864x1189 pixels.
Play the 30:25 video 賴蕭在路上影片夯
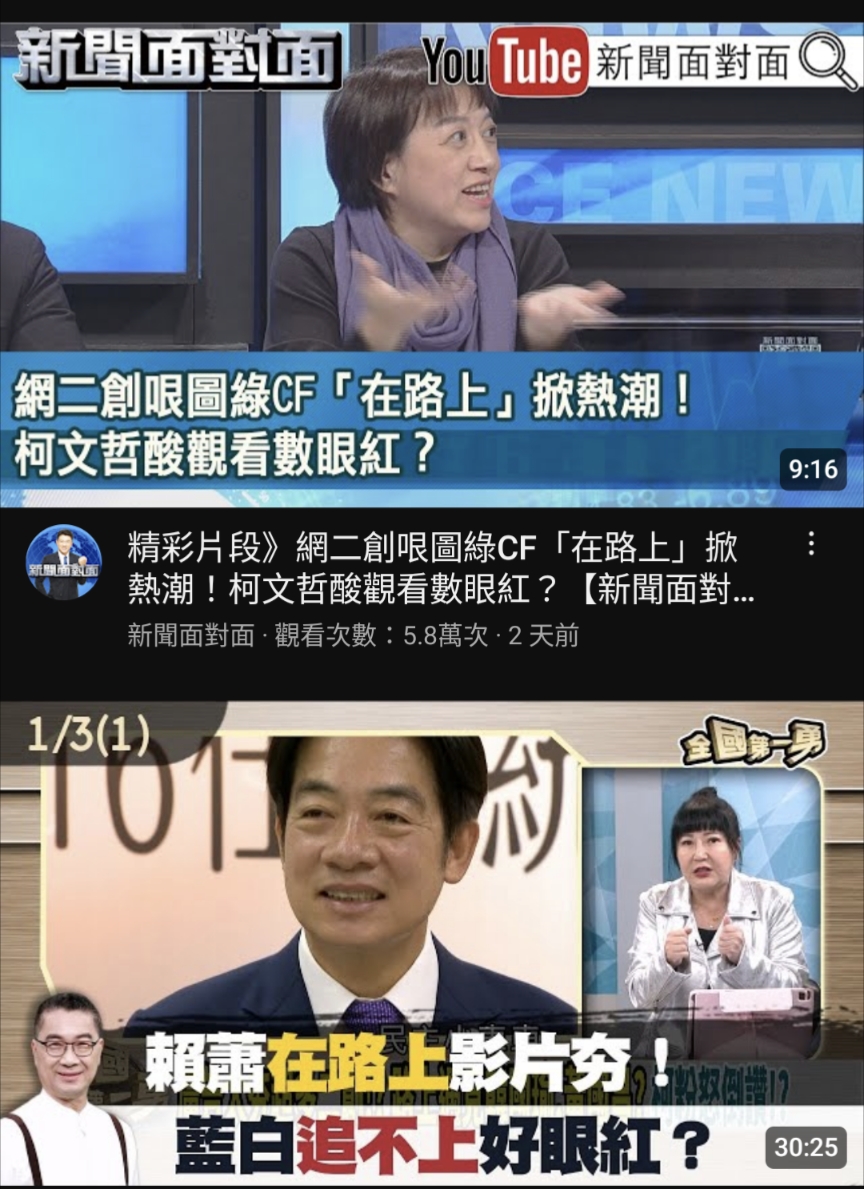point(432,940)
